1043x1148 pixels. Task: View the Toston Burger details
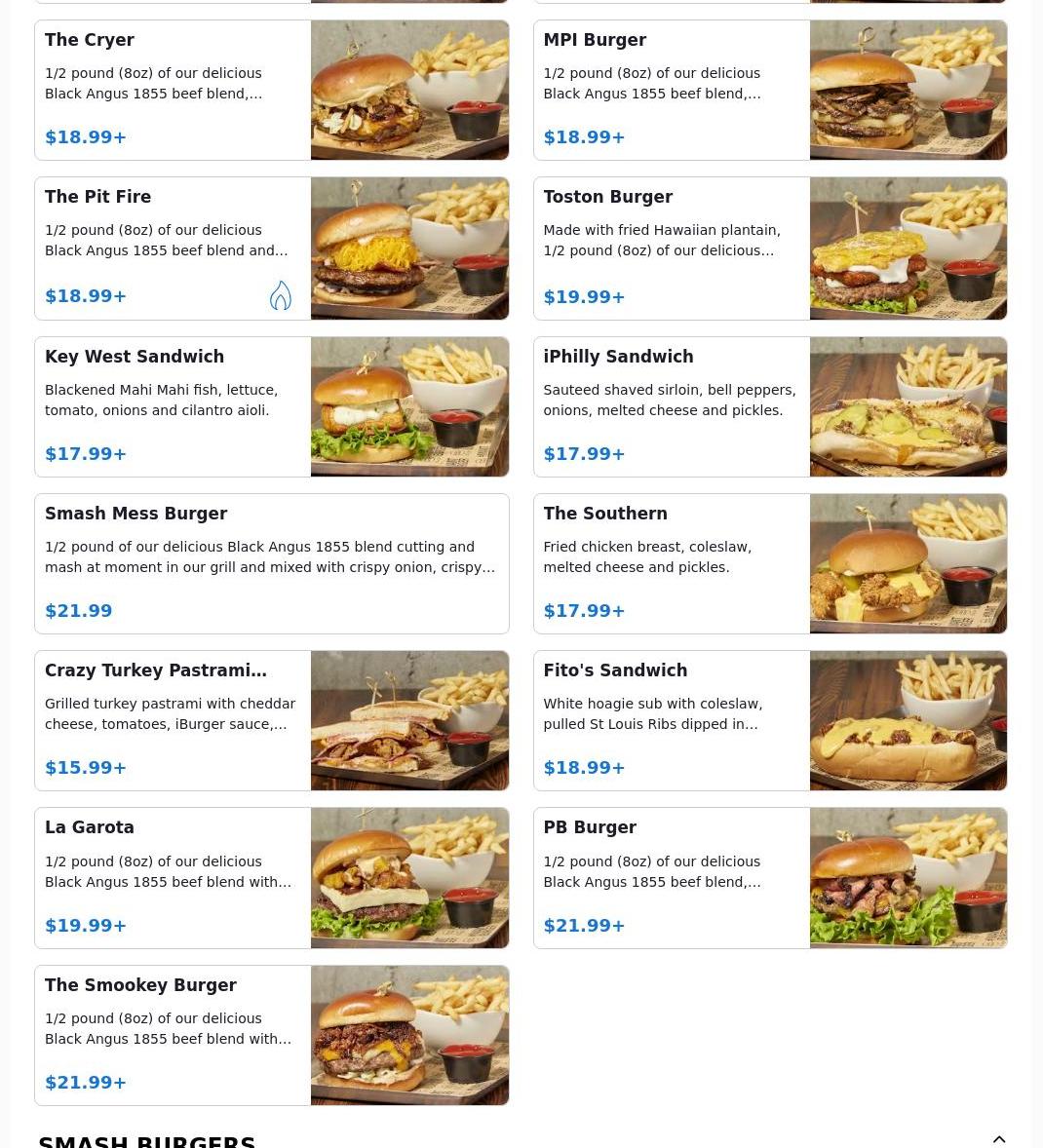point(770,249)
